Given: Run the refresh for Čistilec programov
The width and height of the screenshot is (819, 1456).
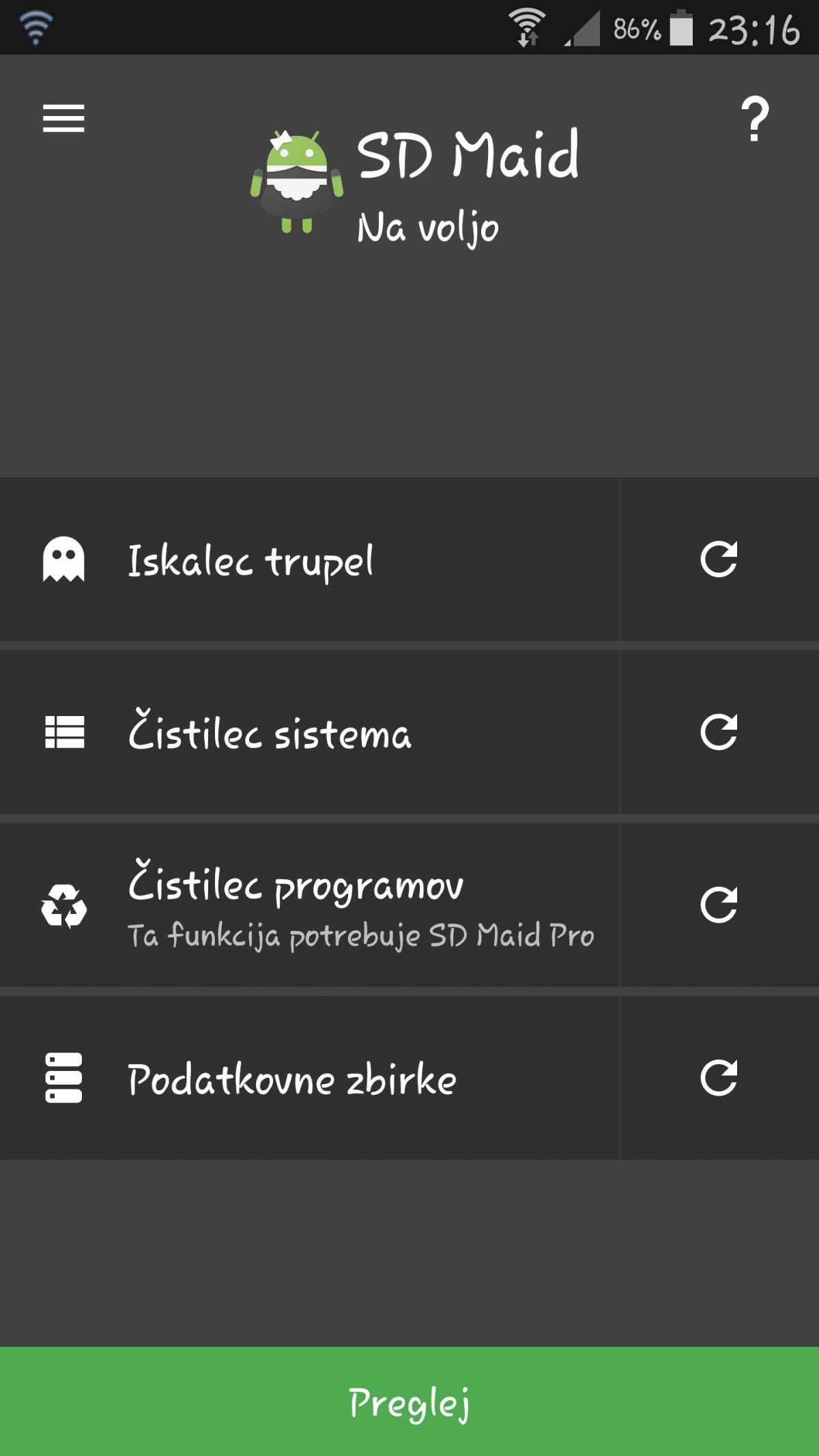Looking at the screenshot, I should click(719, 904).
